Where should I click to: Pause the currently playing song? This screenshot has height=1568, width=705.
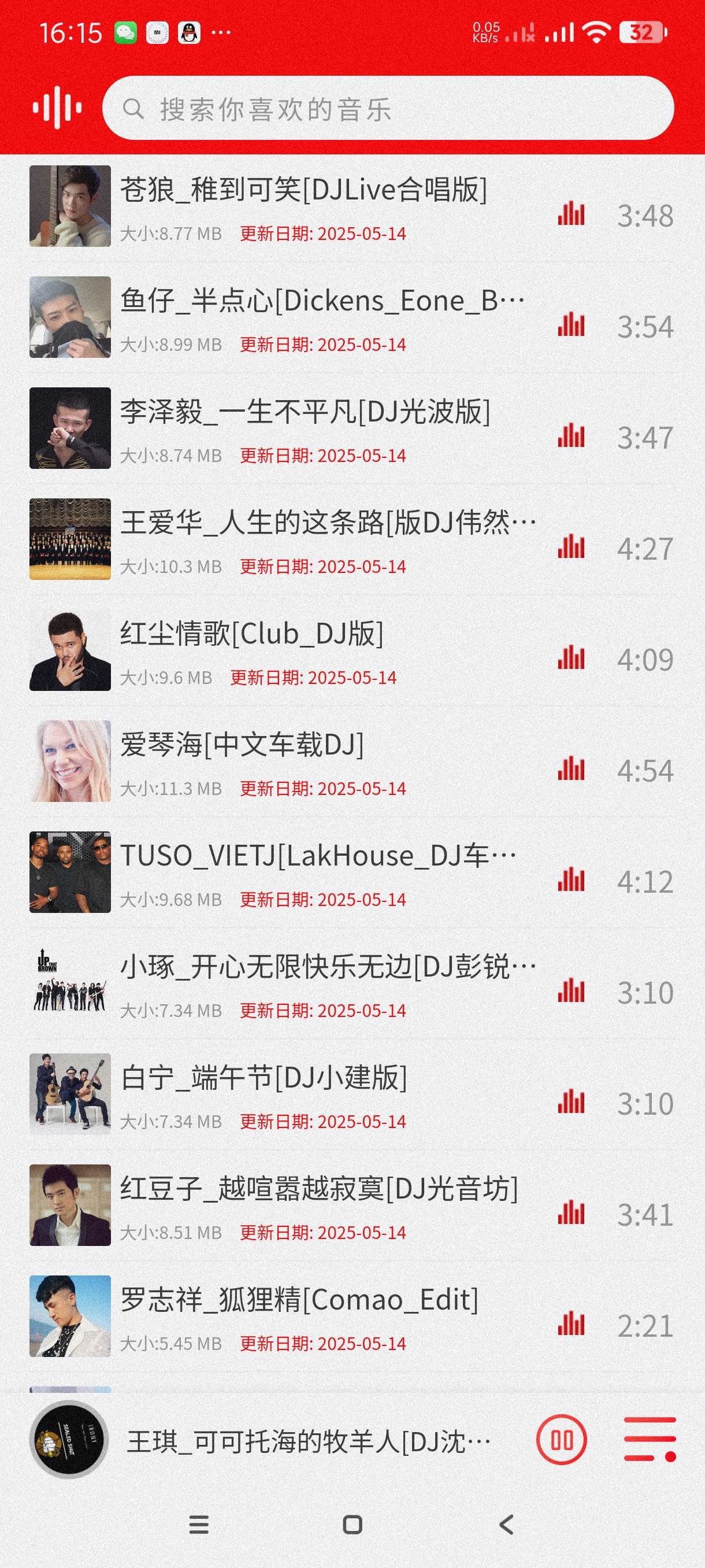[561, 1440]
